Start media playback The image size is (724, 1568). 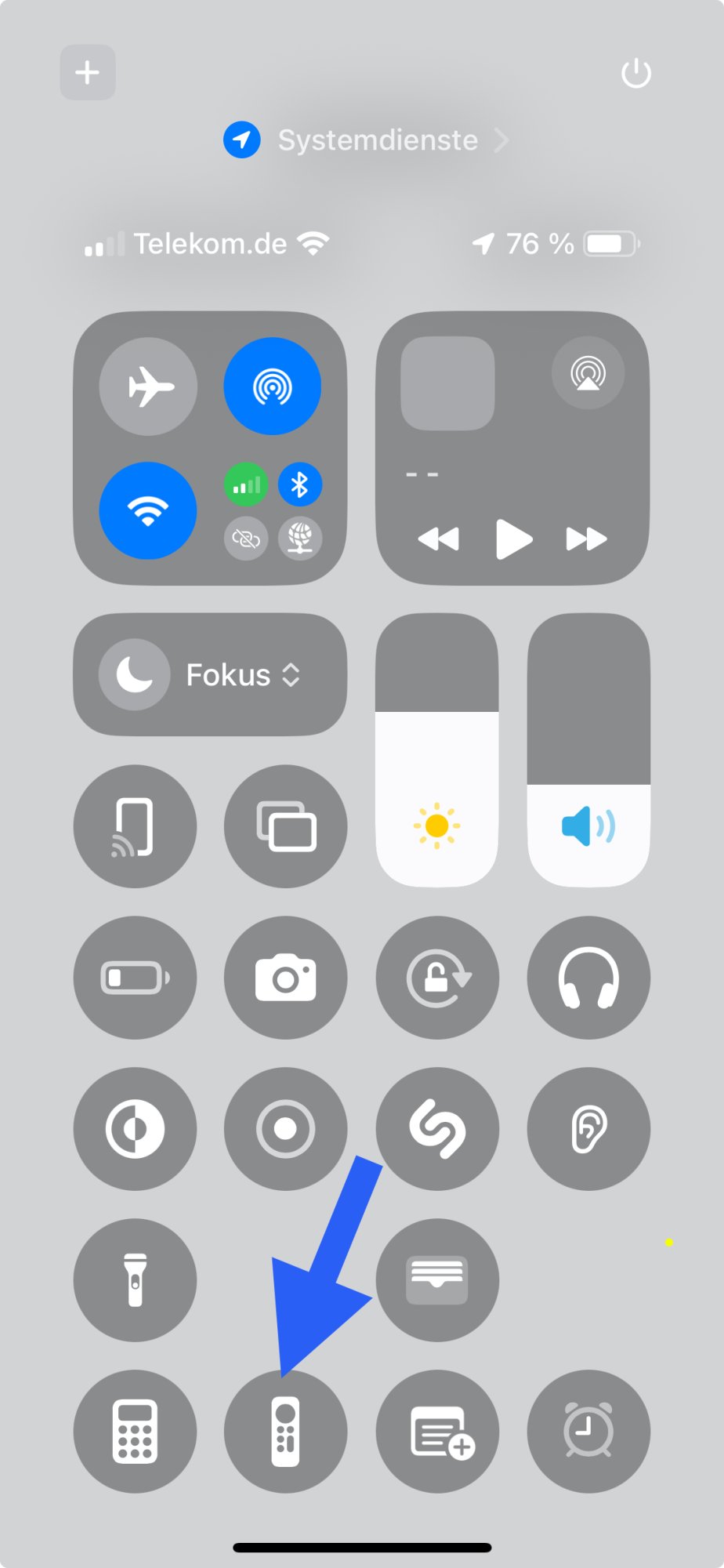click(513, 539)
